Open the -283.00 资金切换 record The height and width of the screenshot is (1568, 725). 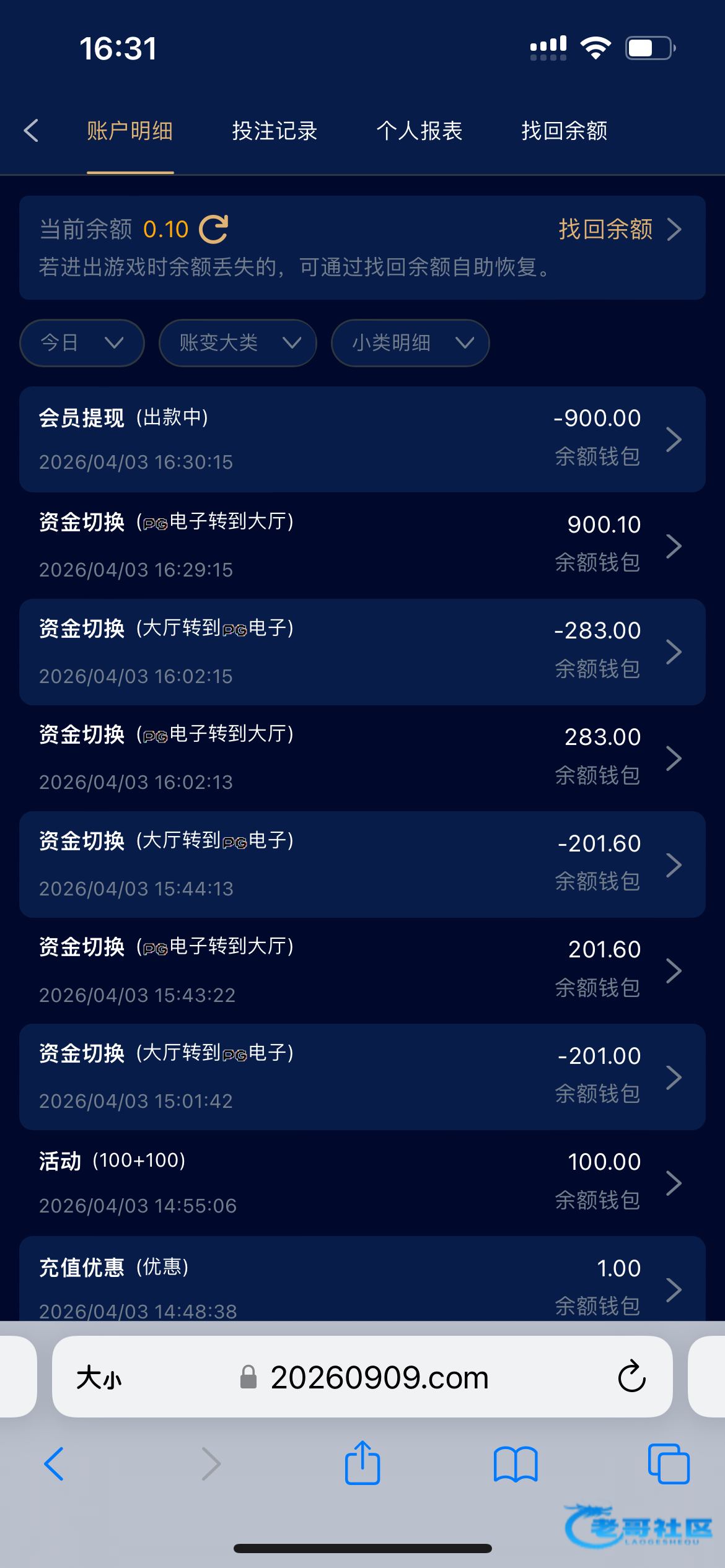pyautogui.click(x=362, y=652)
